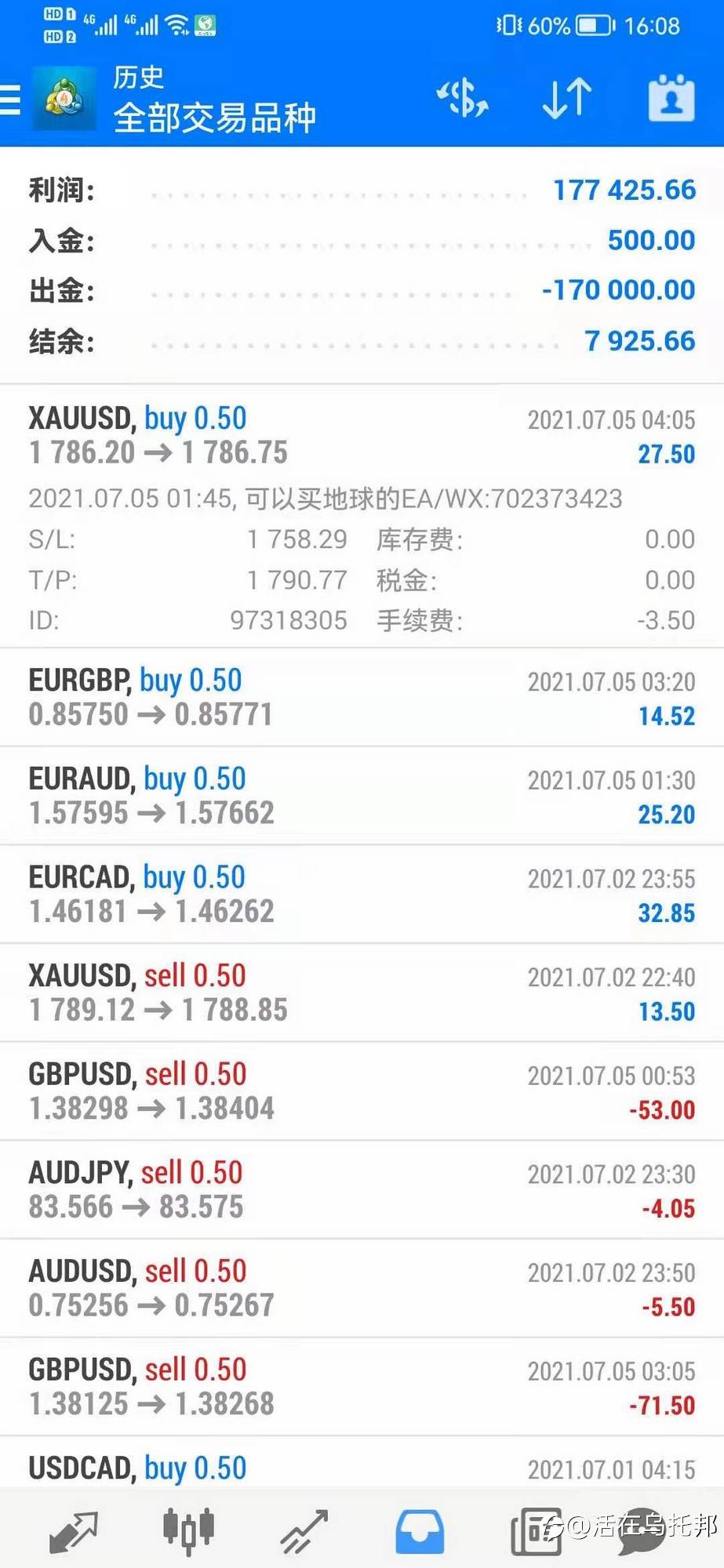Tap the sort arrows icon
The image size is (724, 1568).
[566, 99]
